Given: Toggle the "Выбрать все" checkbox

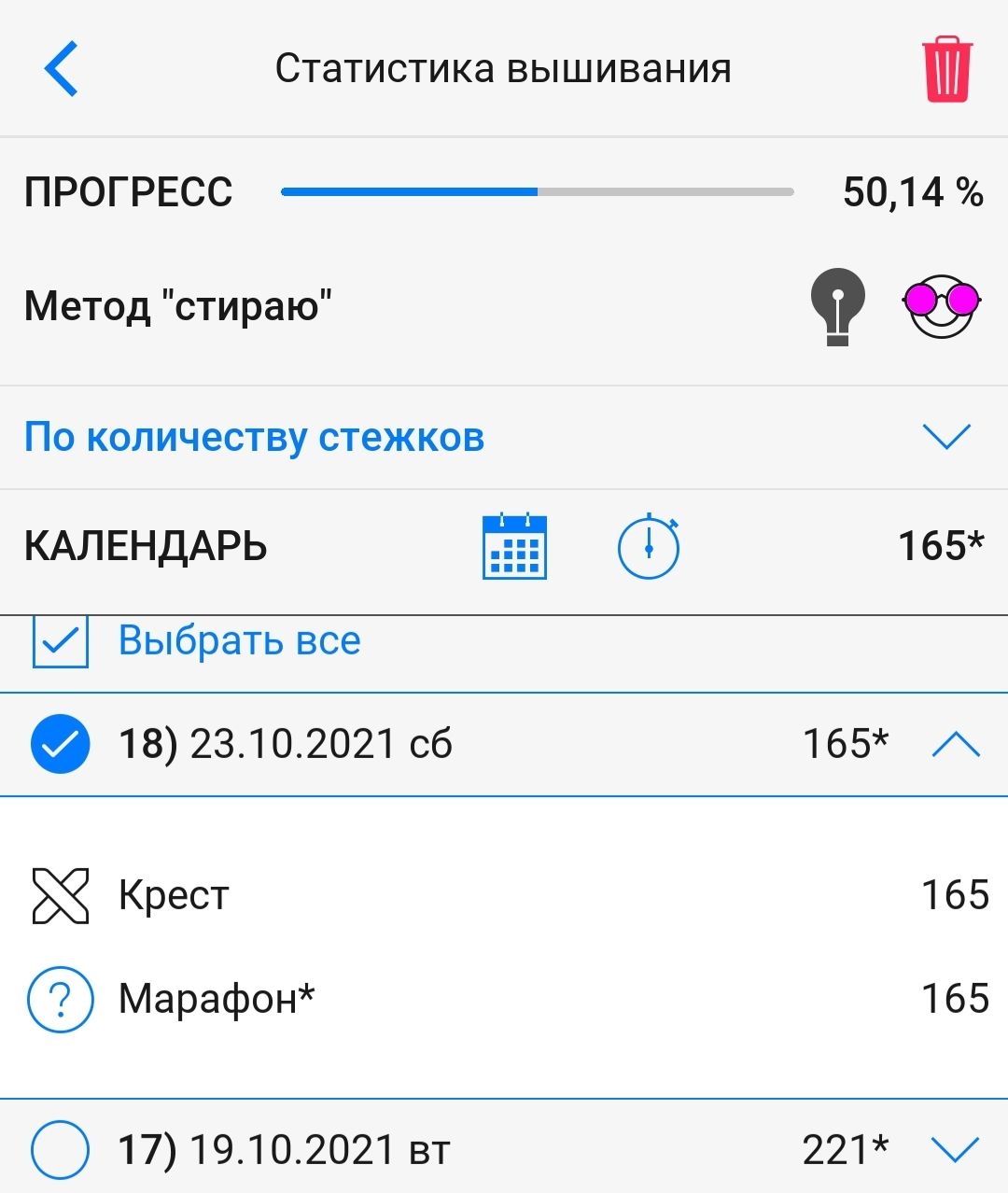Looking at the screenshot, I should tap(61, 641).
